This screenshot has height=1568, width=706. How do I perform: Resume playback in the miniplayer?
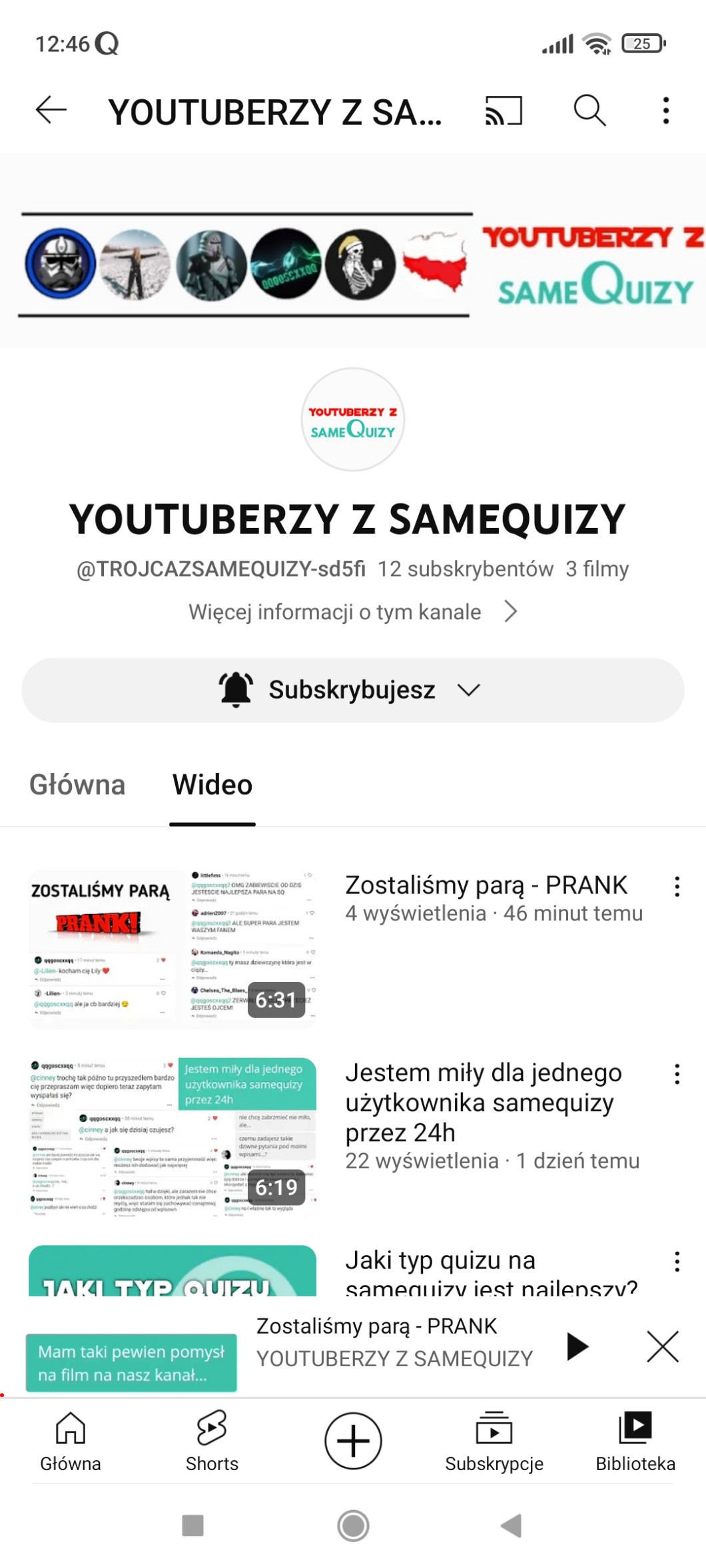(x=577, y=1346)
